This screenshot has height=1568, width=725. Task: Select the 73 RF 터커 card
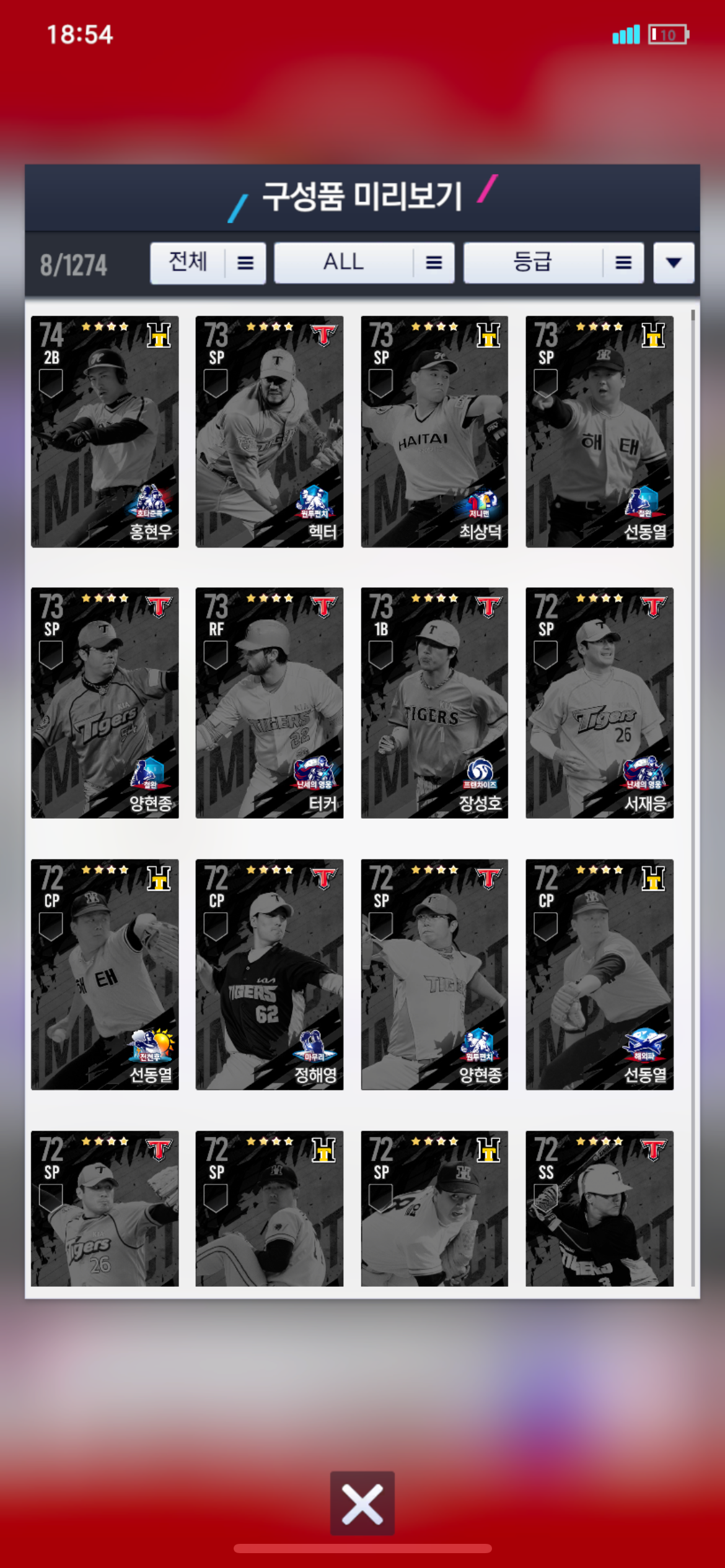click(x=270, y=703)
